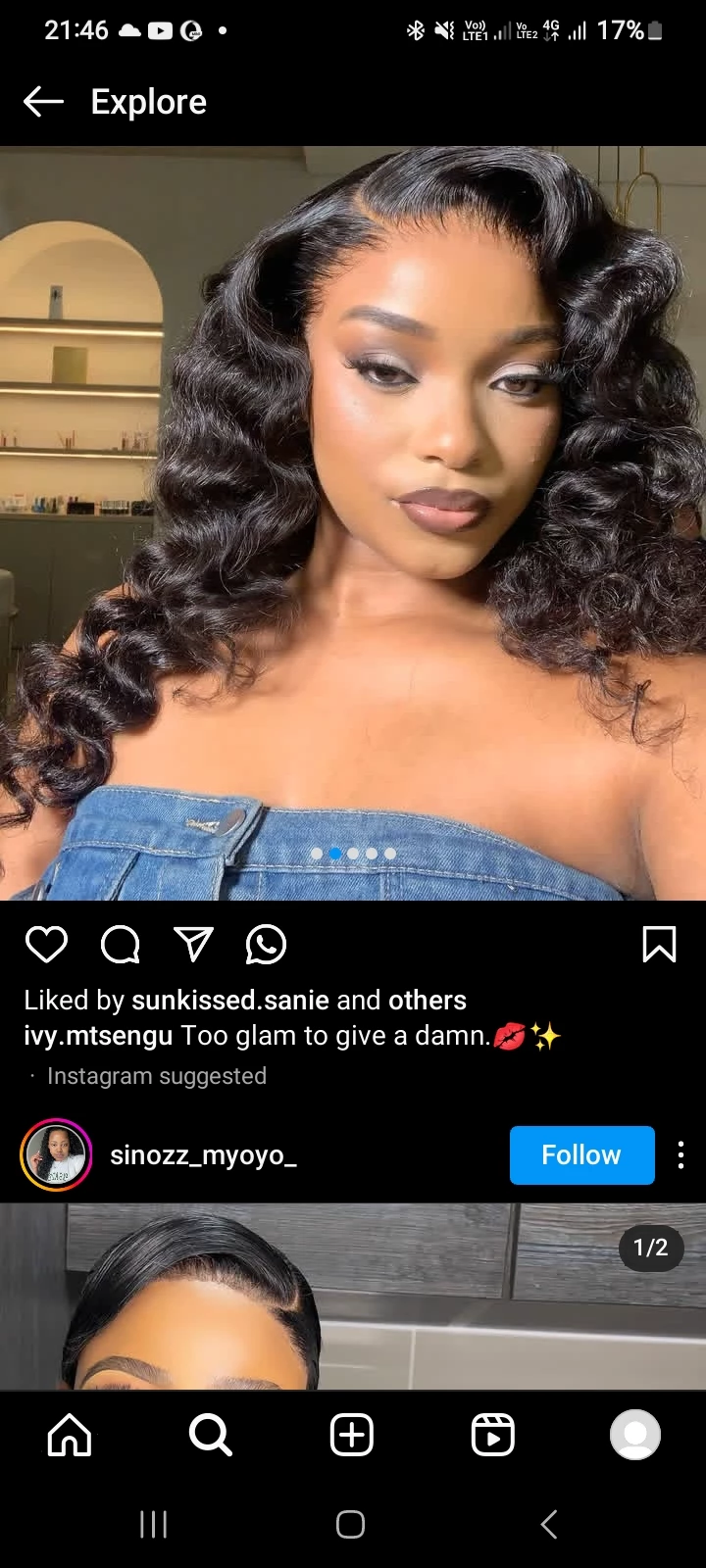This screenshot has width=706, height=1568.
Task: Open the sinozz_myoyo_ profile
Action: (203, 1155)
